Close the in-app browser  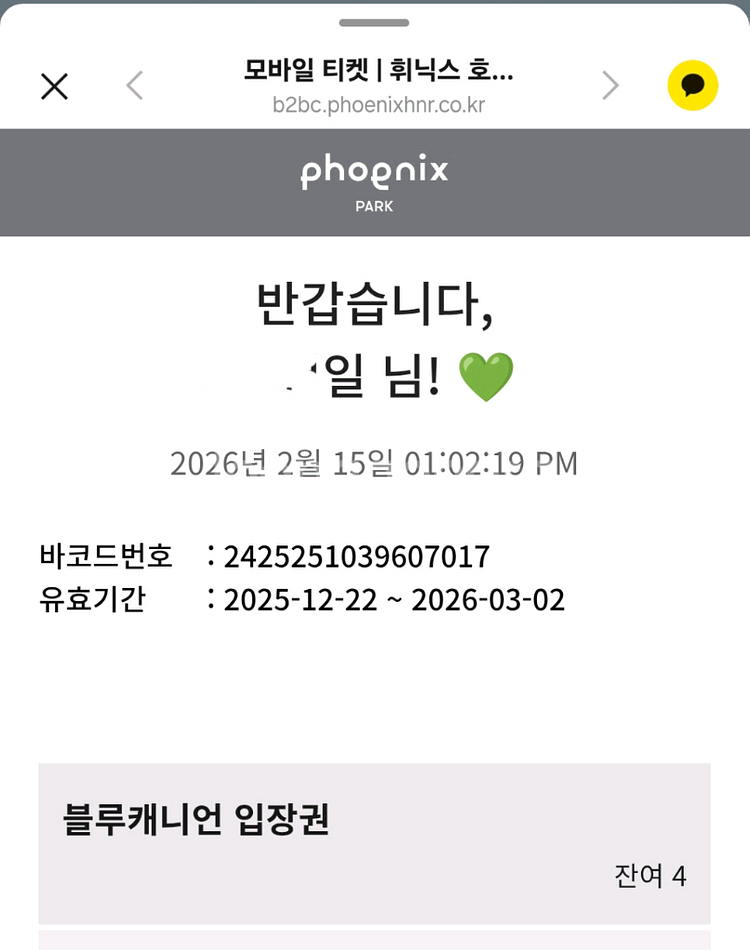tap(54, 86)
